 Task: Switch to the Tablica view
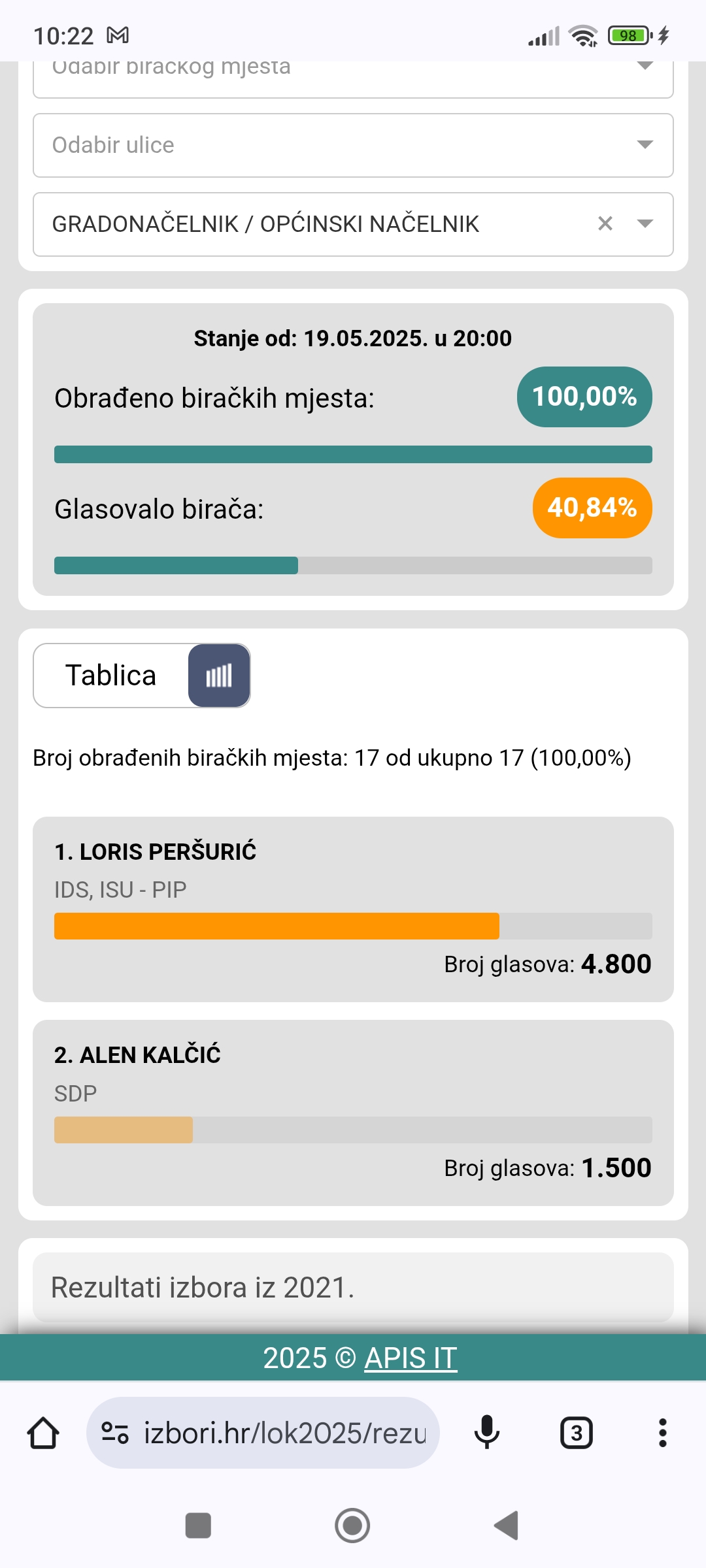tap(111, 676)
